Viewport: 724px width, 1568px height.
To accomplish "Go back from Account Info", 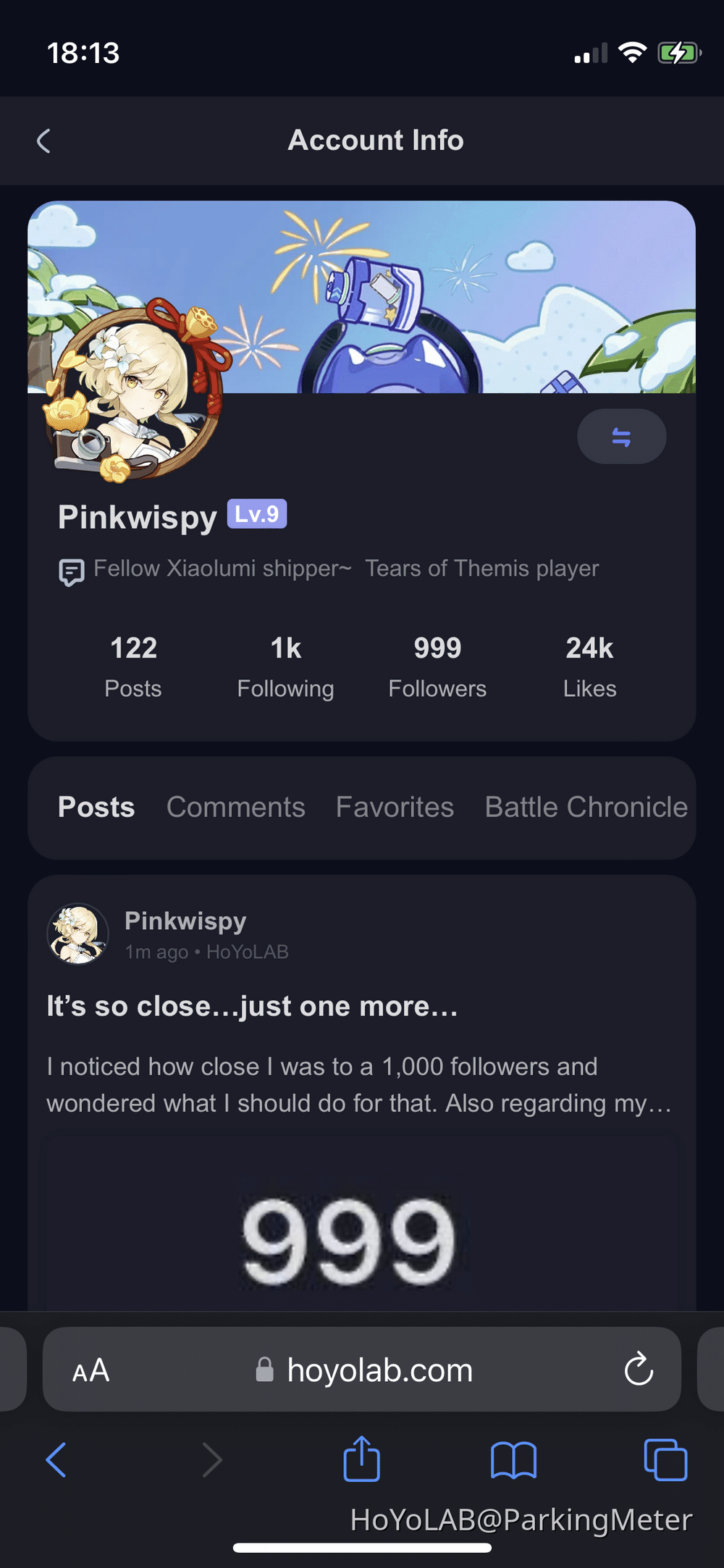I will tap(44, 141).
